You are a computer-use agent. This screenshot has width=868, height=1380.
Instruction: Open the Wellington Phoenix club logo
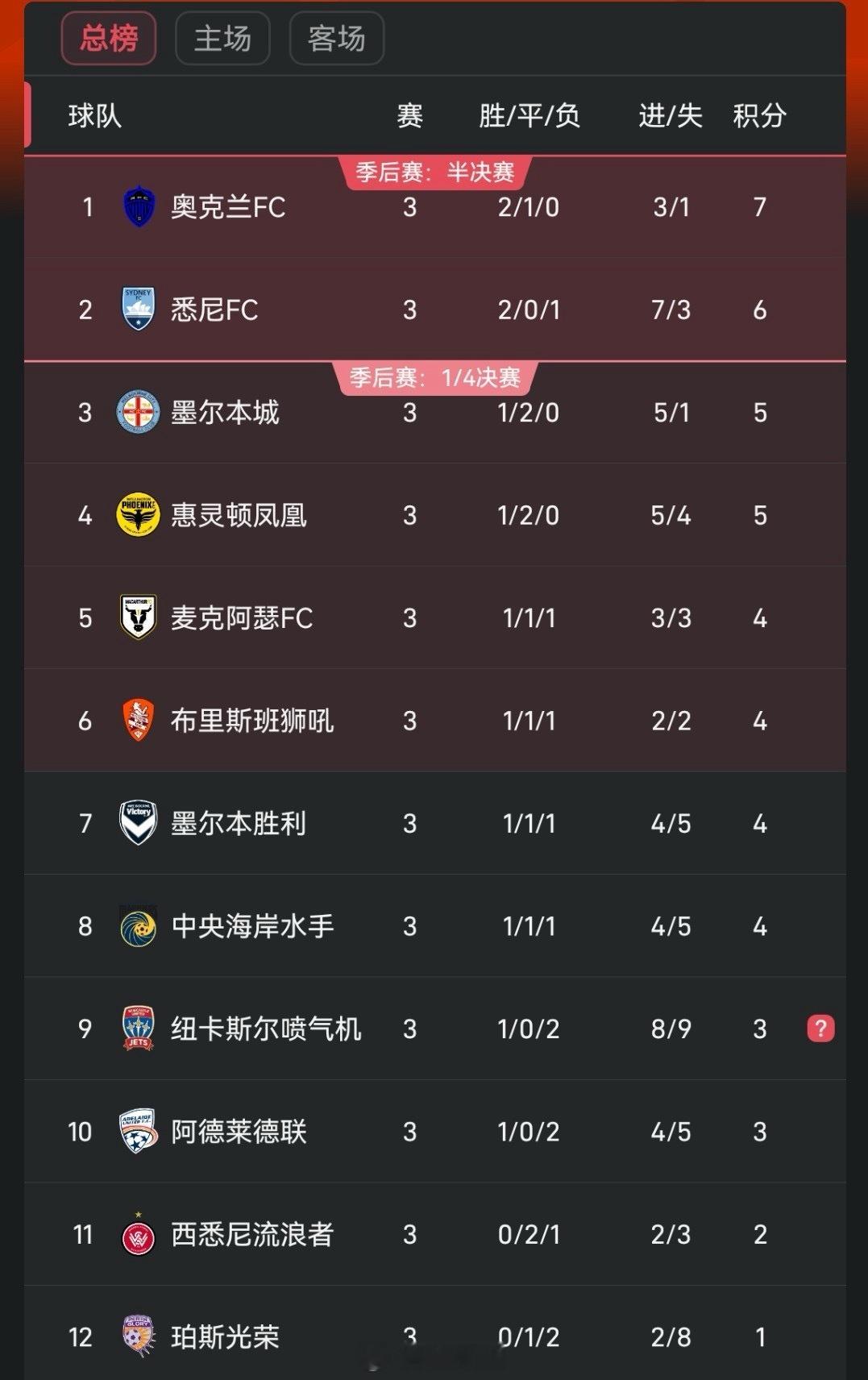[x=137, y=515]
